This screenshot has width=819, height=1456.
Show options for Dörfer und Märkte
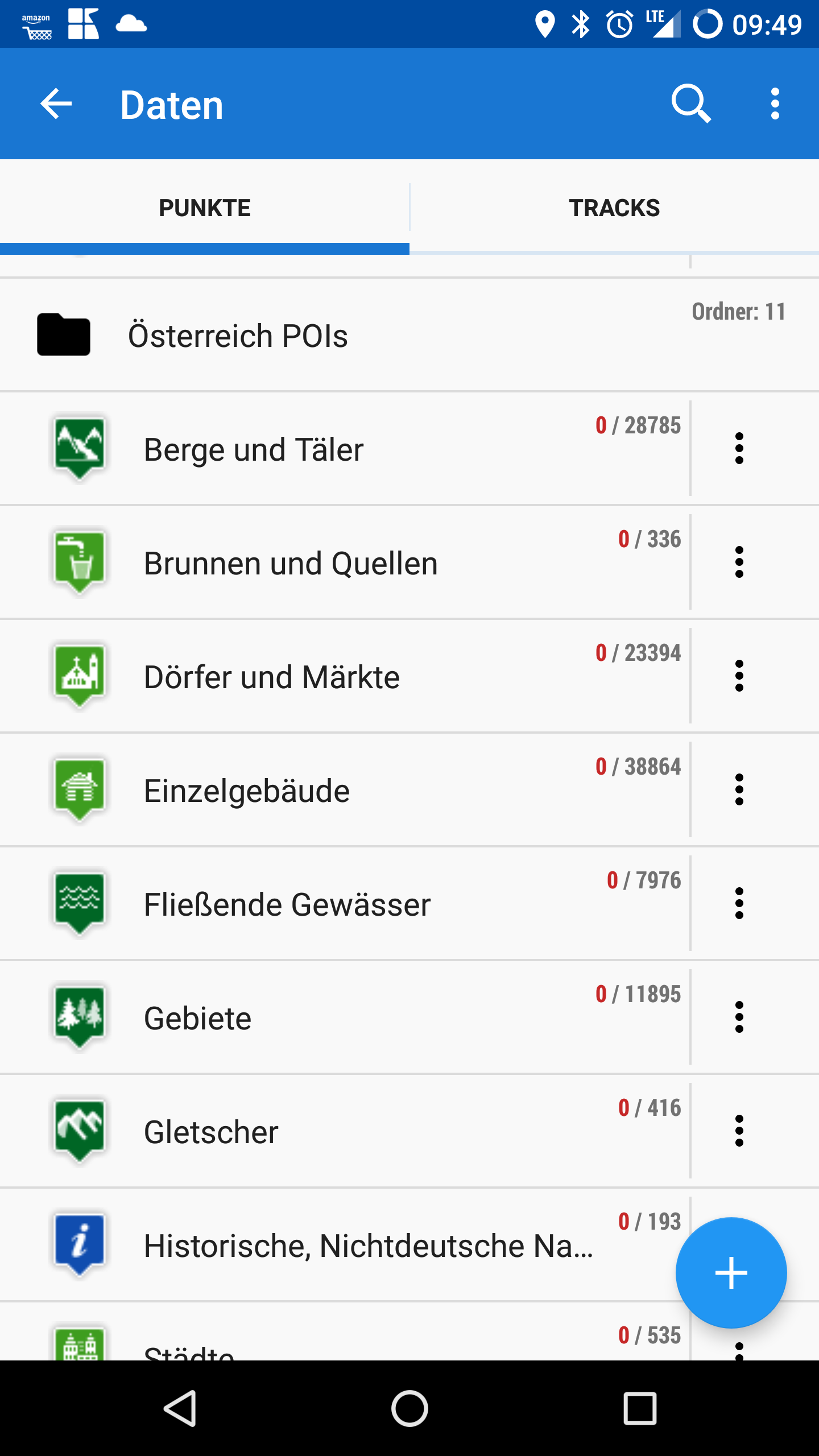pos(739,676)
